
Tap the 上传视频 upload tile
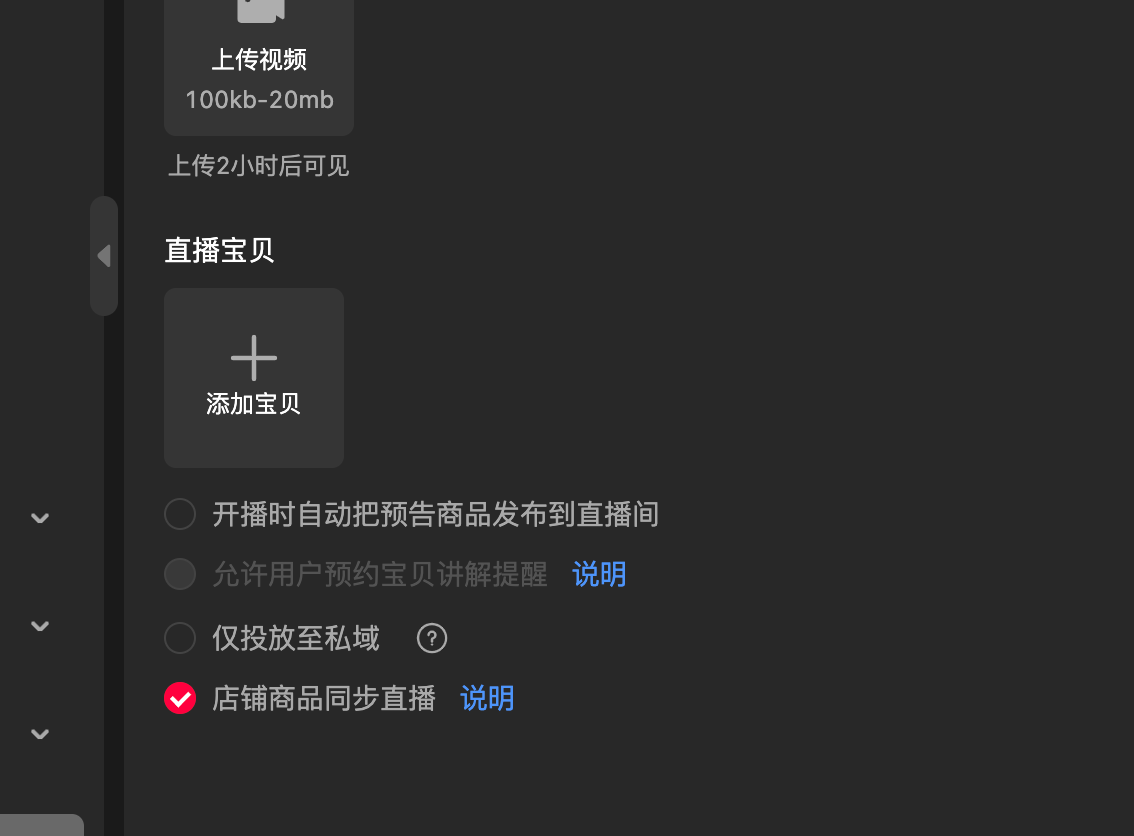(x=259, y=62)
